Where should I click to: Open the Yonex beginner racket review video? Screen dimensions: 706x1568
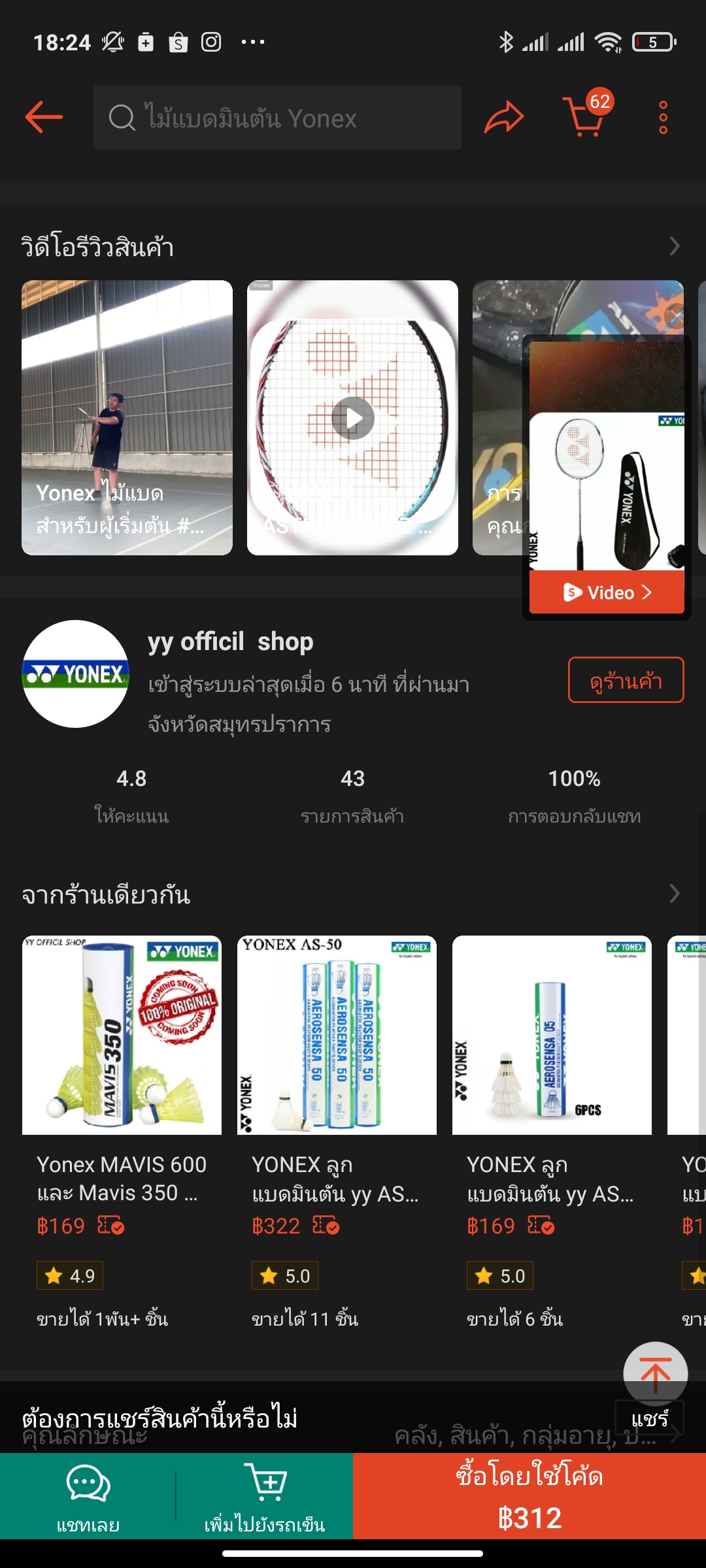(x=127, y=417)
